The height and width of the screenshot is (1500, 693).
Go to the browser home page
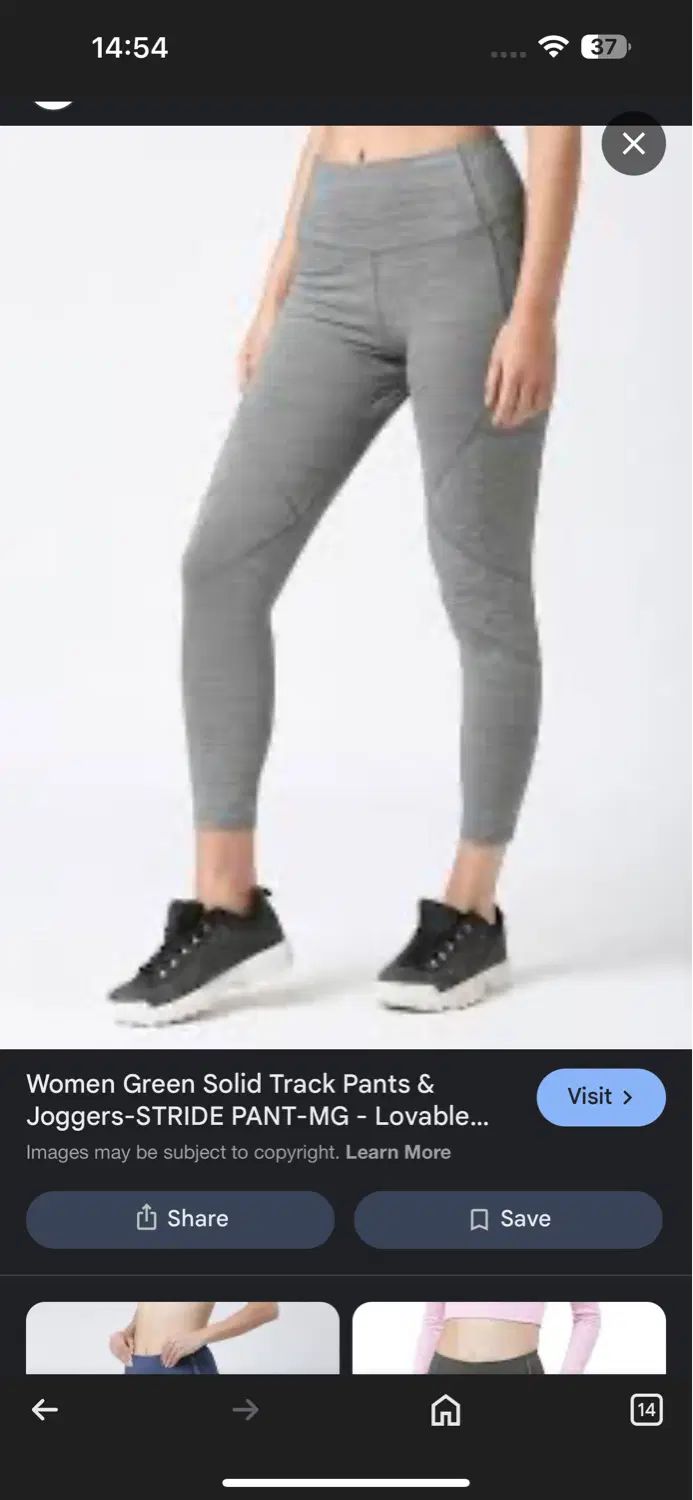445,1410
